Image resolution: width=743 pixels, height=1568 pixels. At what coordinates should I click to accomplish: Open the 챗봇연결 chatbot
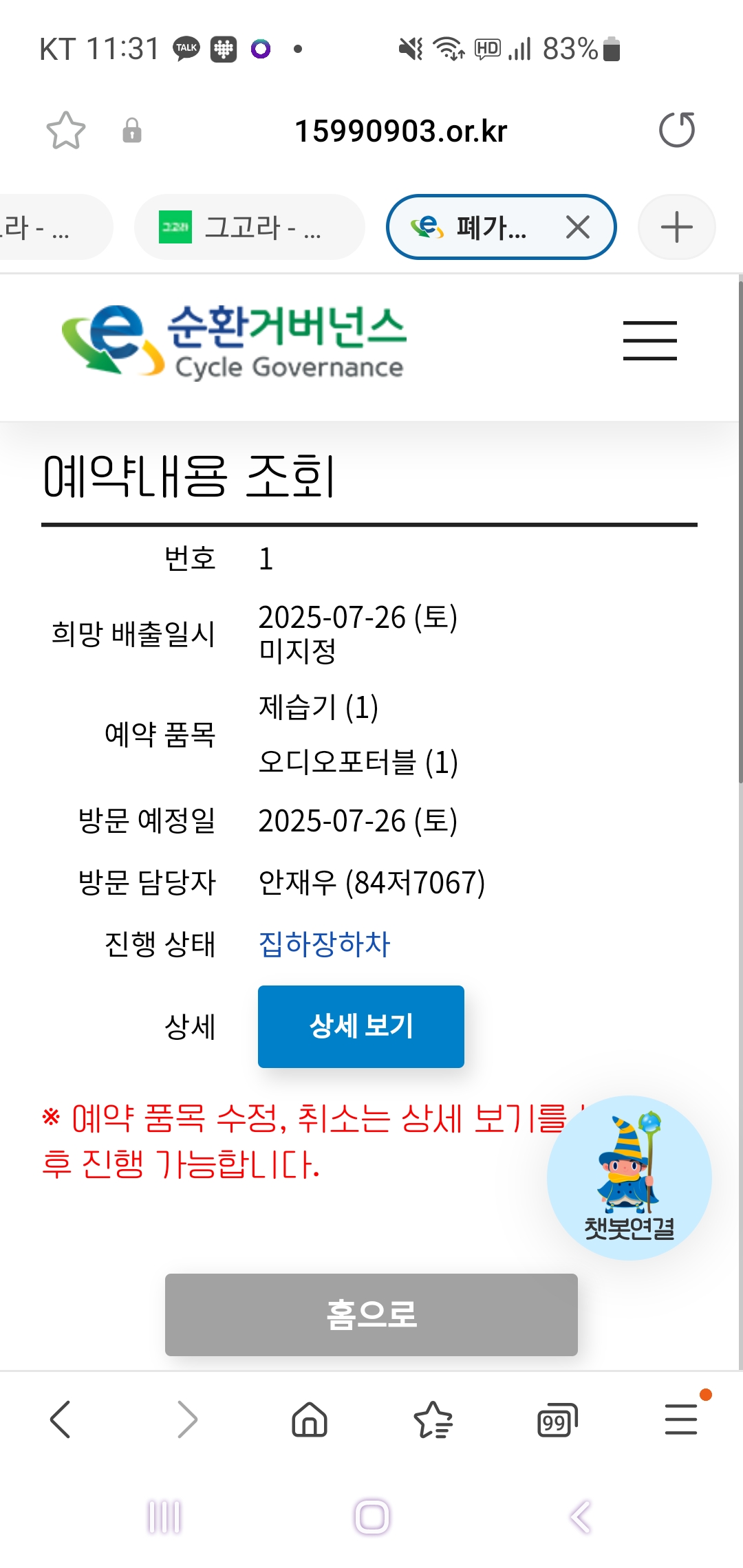click(629, 1177)
